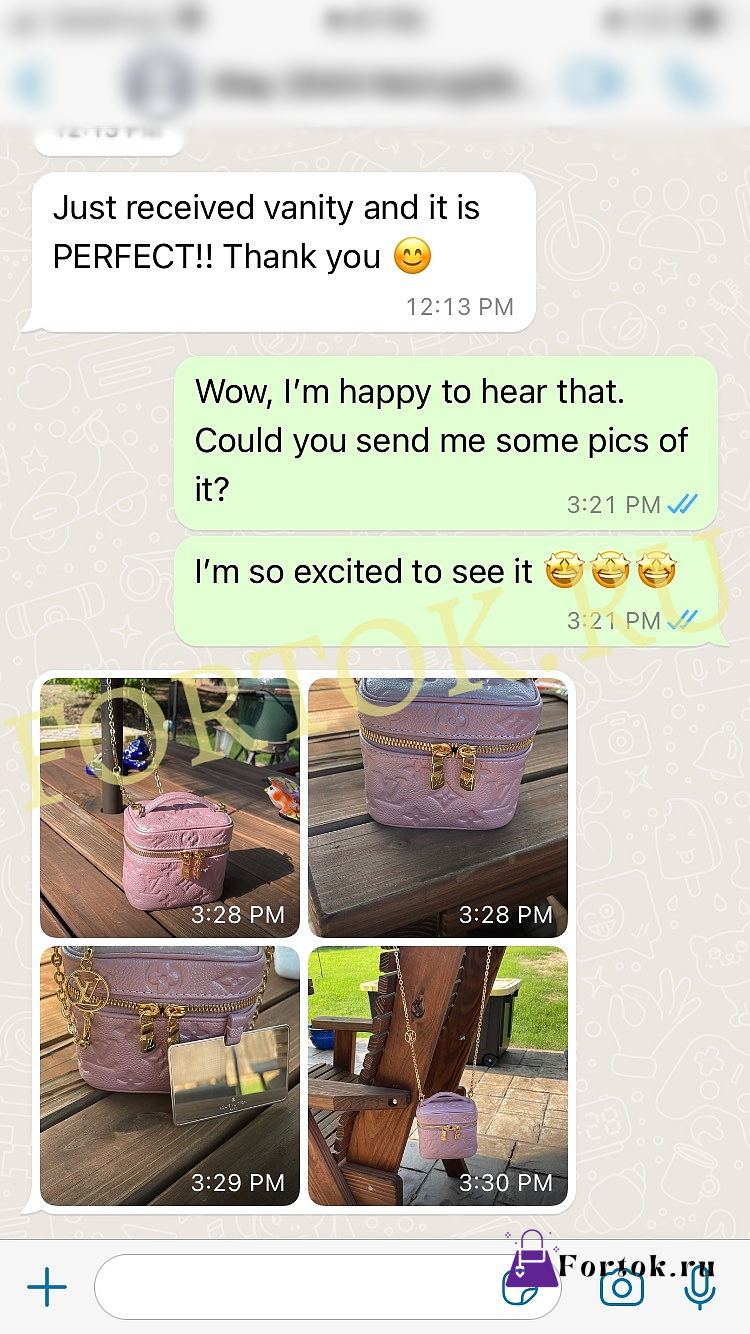The height and width of the screenshot is (1334, 750).
Task: Tap the plus icon to attach a file
Action: point(46,1287)
